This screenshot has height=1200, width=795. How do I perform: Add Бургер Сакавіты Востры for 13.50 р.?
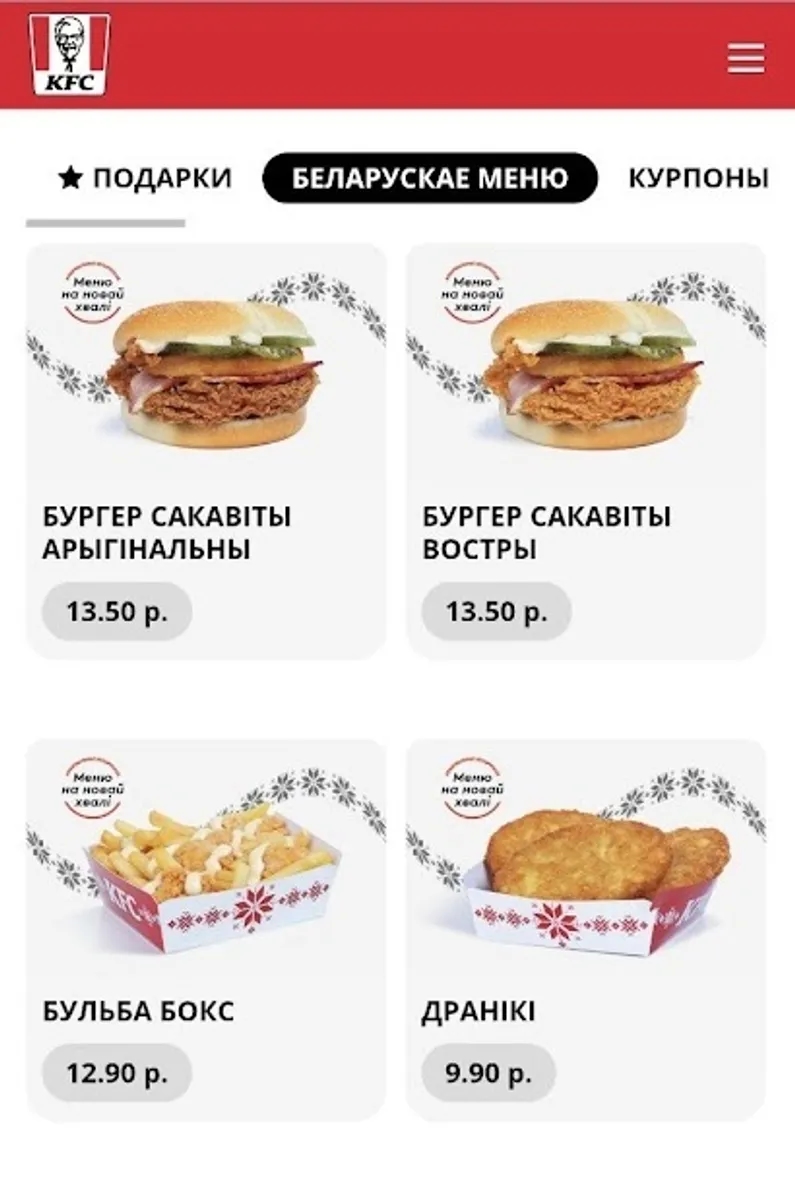(496, 611)
